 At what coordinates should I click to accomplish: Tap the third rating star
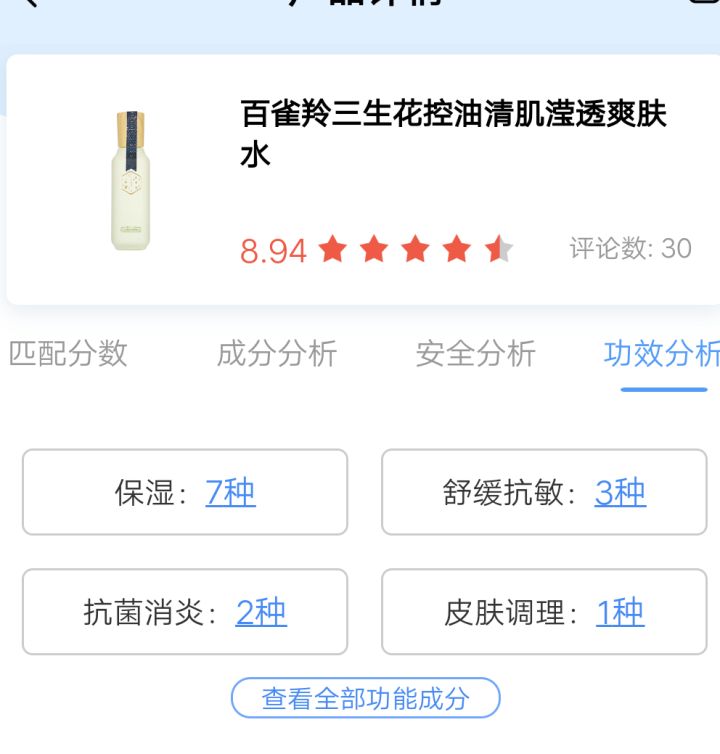(417, 248)
